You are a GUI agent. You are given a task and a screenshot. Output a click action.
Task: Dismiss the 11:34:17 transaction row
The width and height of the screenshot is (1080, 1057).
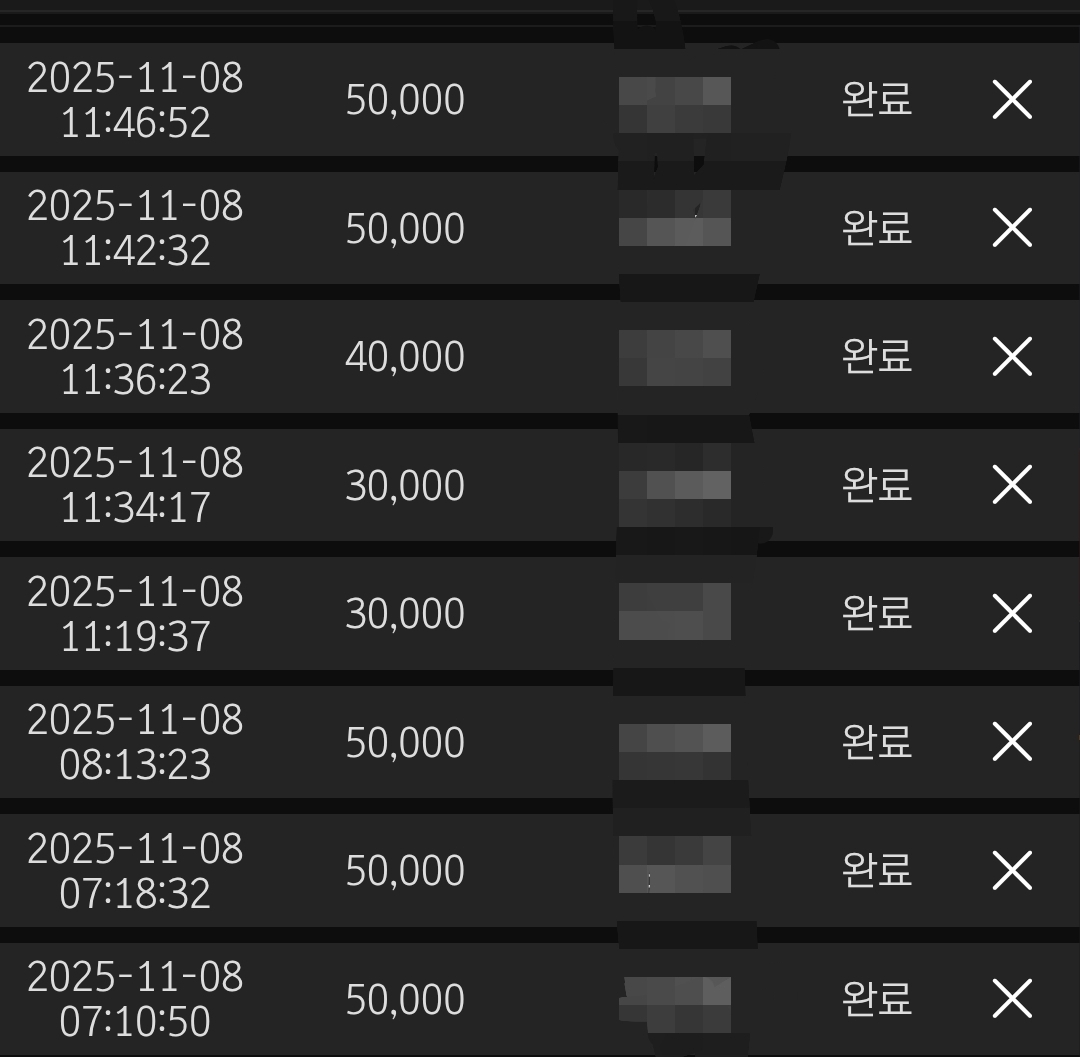point(1012,485)
